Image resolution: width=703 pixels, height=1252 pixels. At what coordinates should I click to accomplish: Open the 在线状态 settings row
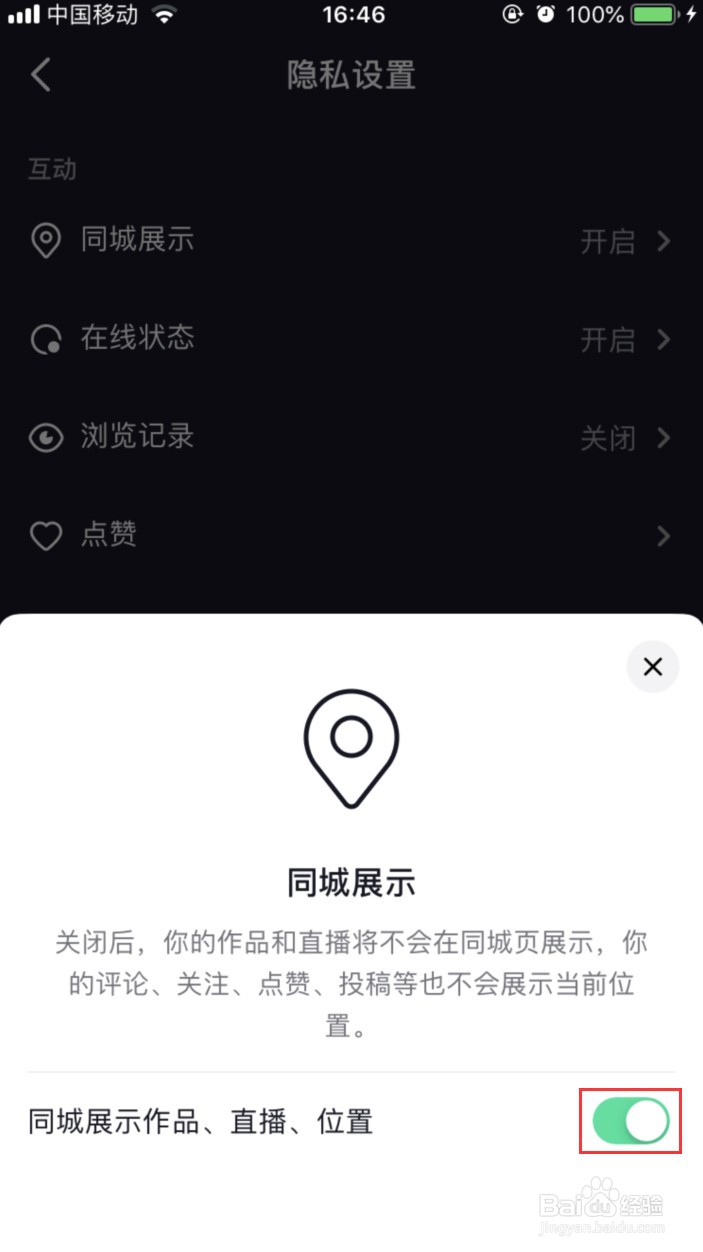(351, 339)
